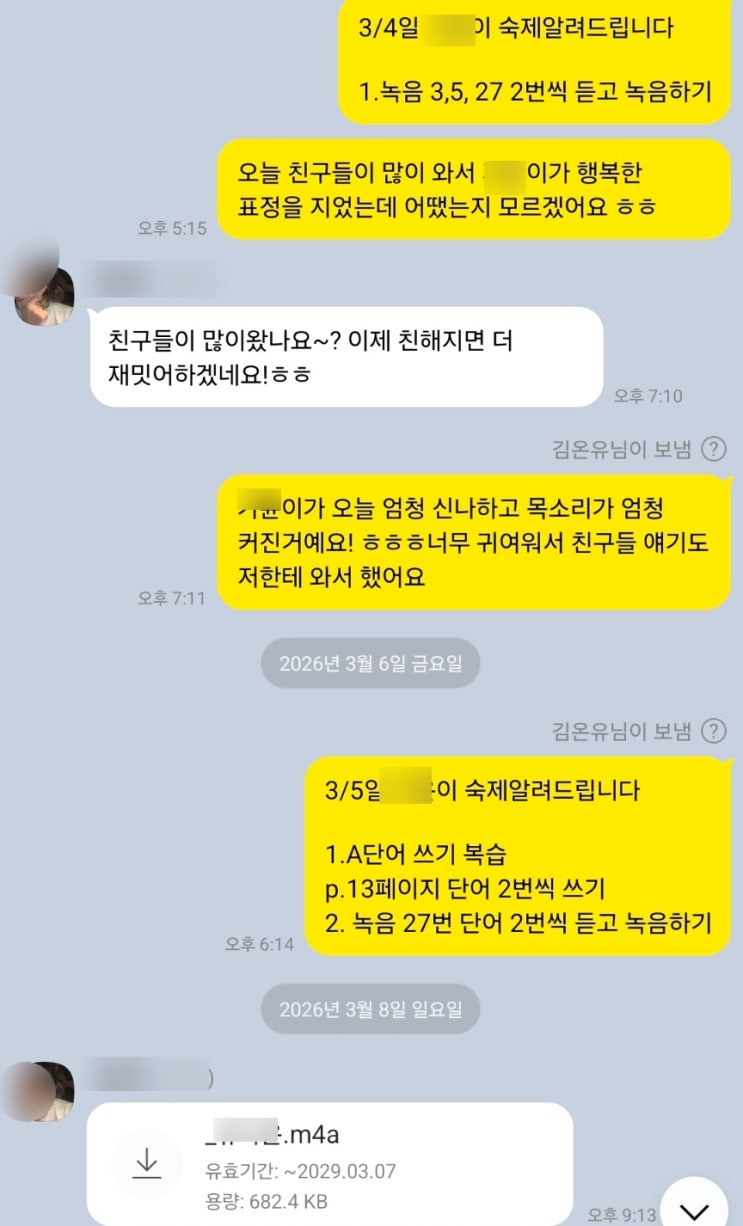743x1226 pixels.
Task: Open the help icon above the 7:11 message
Action: pyautogui.click(x=713, y=450)
